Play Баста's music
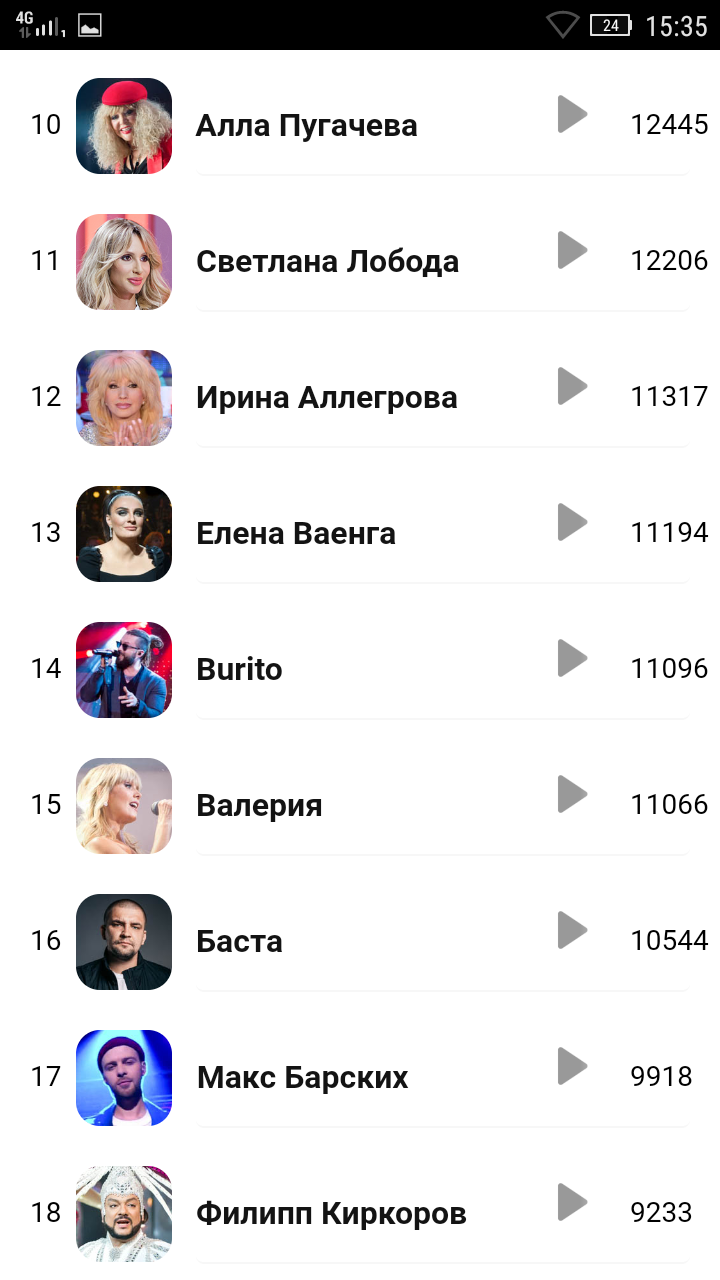This screenshot has height=1280, width=720. [x=571, y=930]
